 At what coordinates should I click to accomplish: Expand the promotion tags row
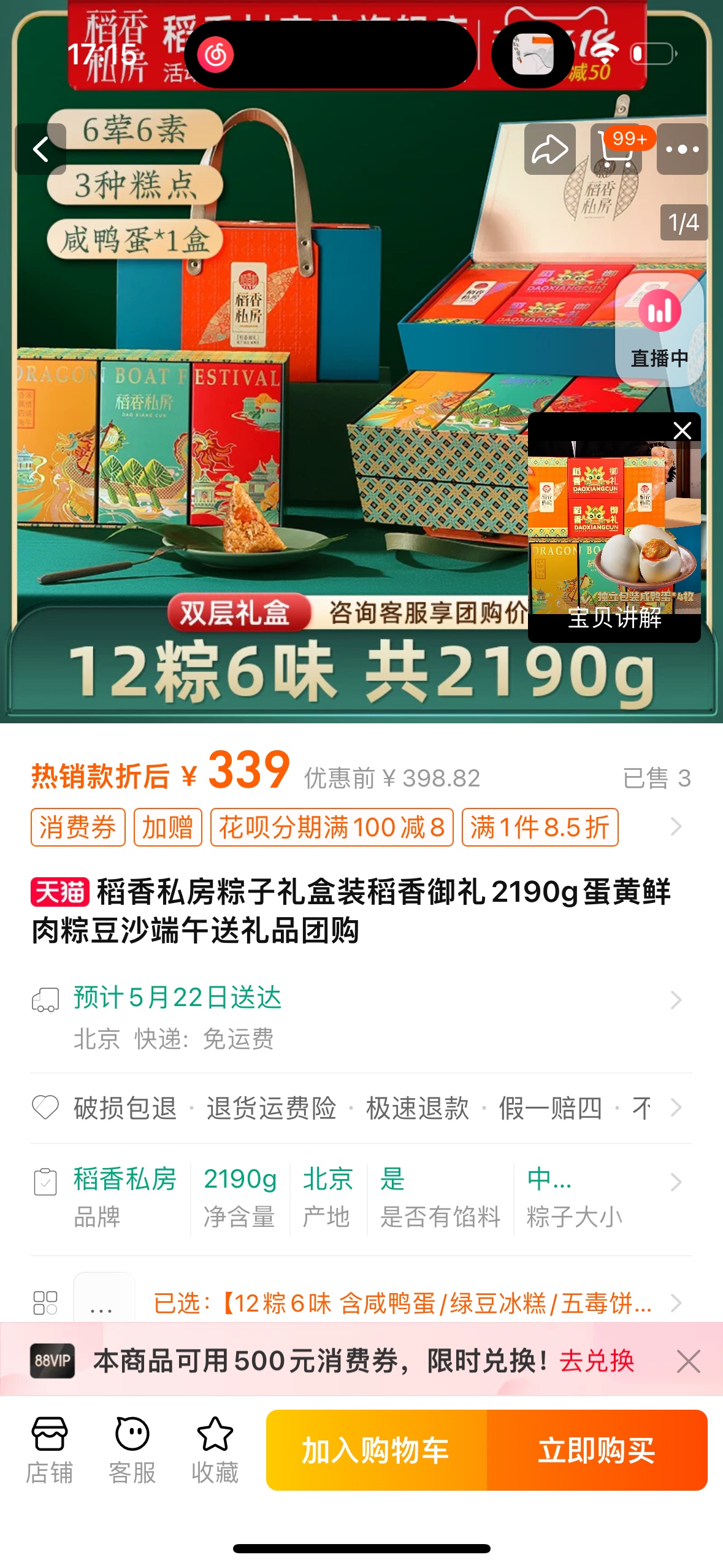[676, 827]
